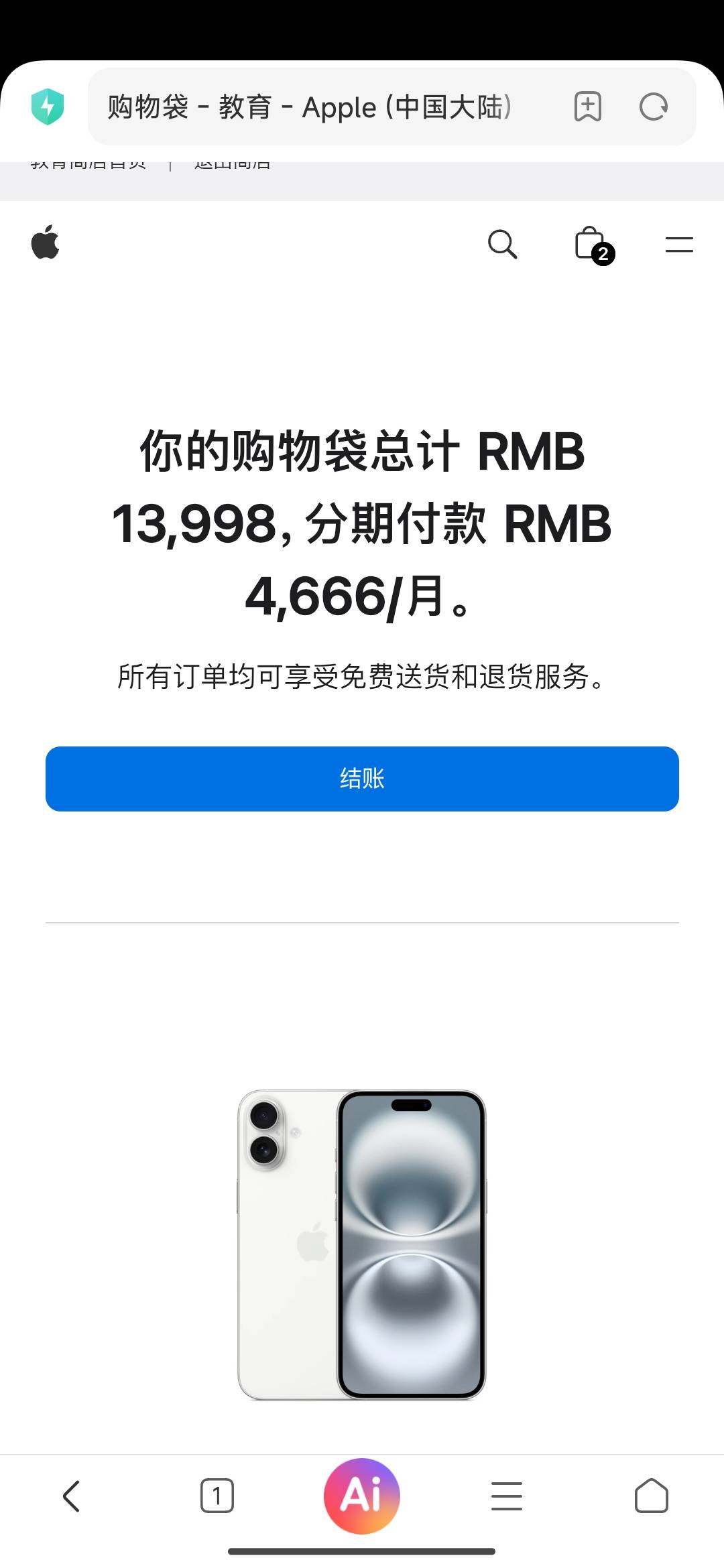Screen dimensions: 724x1568
Task: Open the browser bottom menu
Action: [507, 1496]
